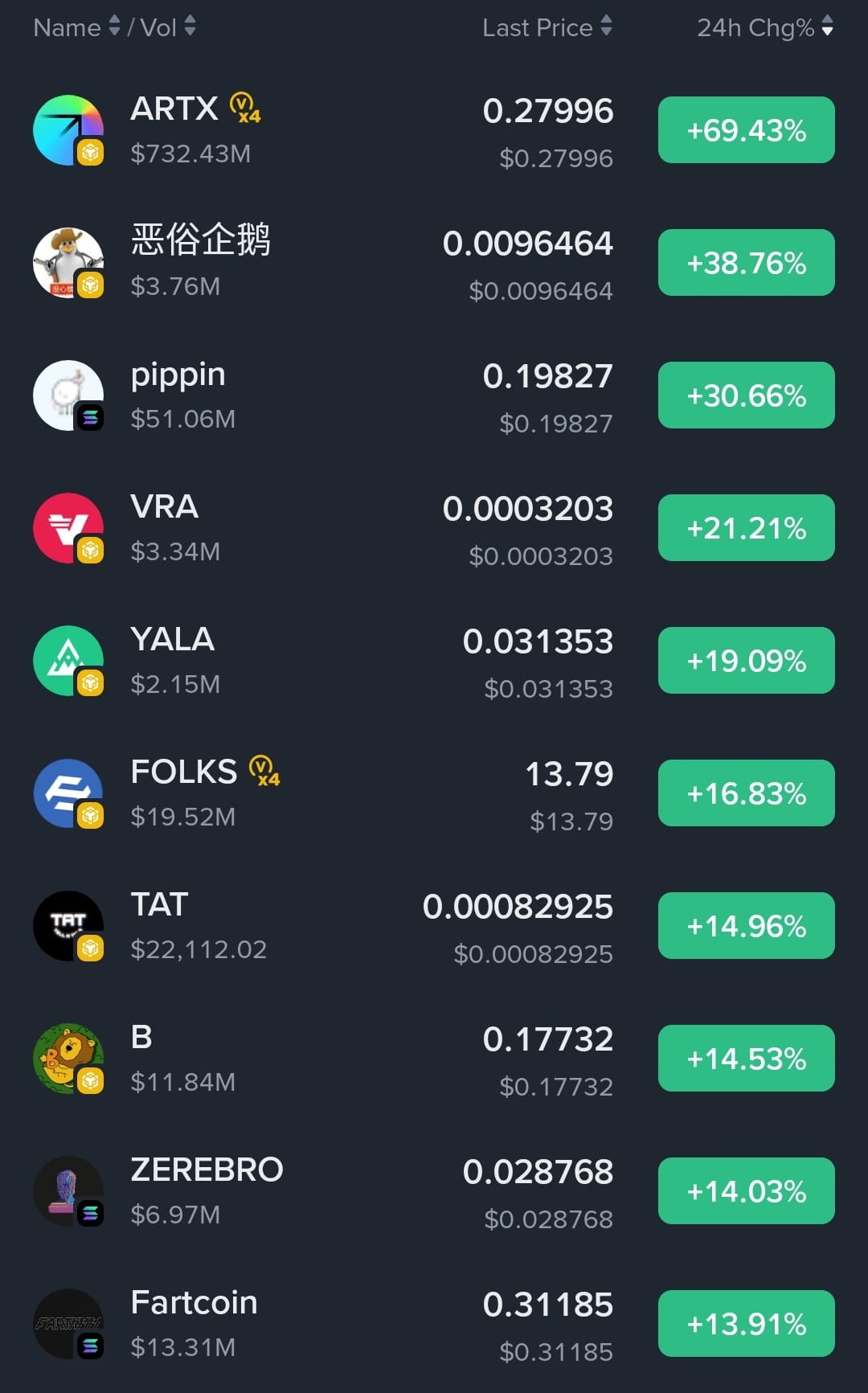Sort by Last Price column

pos(547,27)
